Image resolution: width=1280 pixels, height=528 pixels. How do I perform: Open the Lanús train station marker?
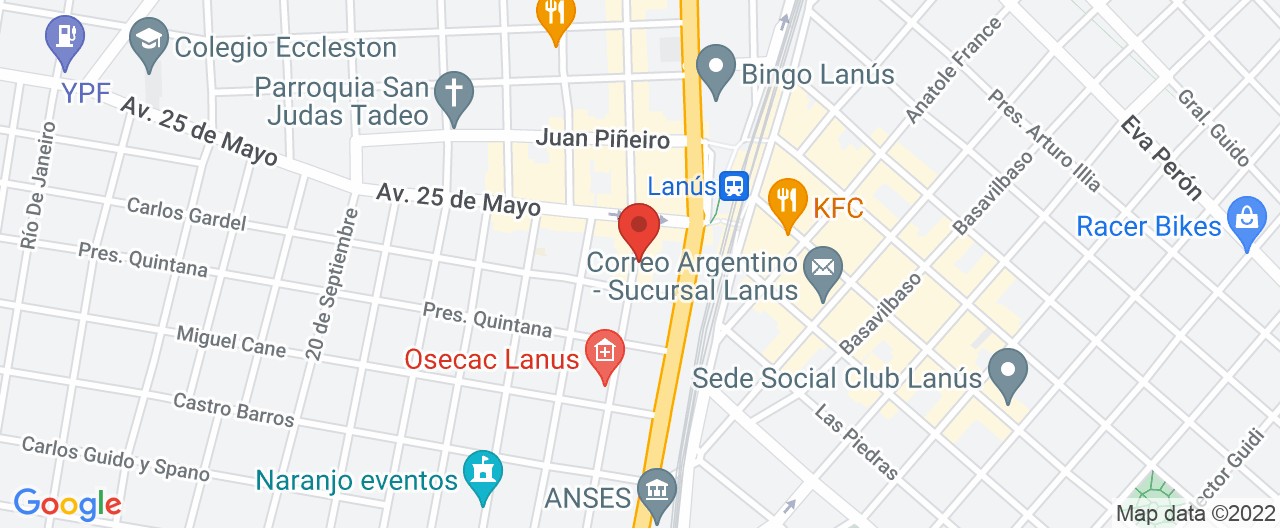[x=735, y=185]
